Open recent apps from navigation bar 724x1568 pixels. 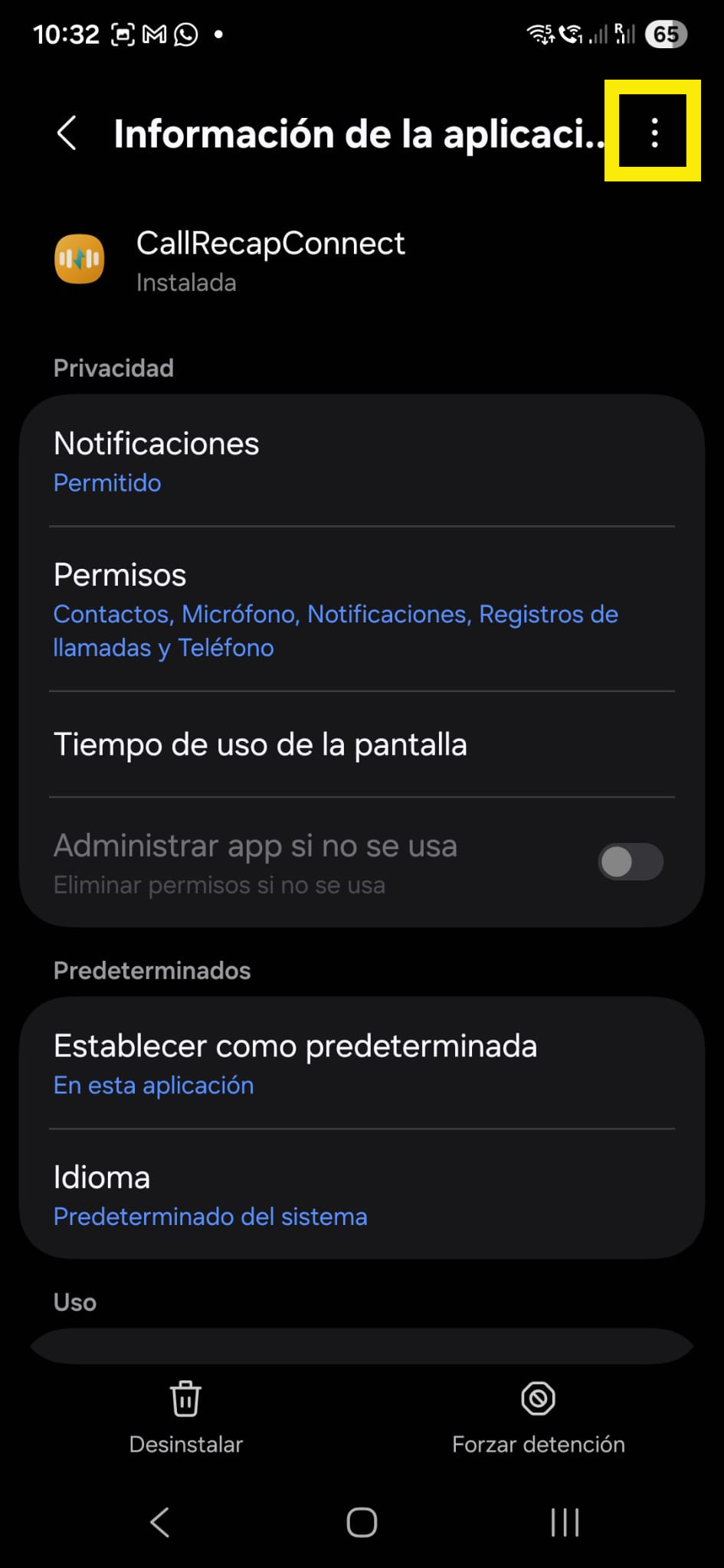(x=565, y=1524)
